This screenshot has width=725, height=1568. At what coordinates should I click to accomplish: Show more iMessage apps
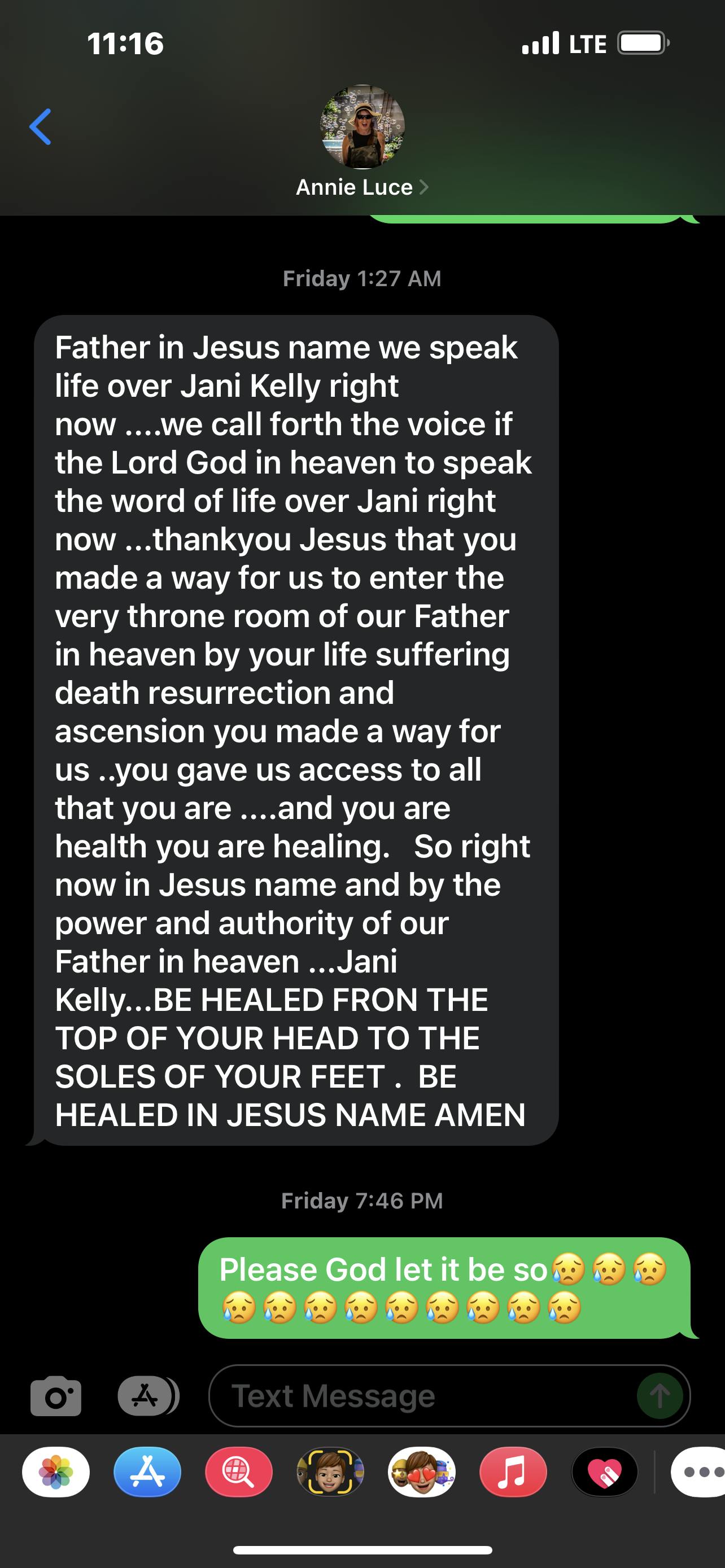(700, 1473)
